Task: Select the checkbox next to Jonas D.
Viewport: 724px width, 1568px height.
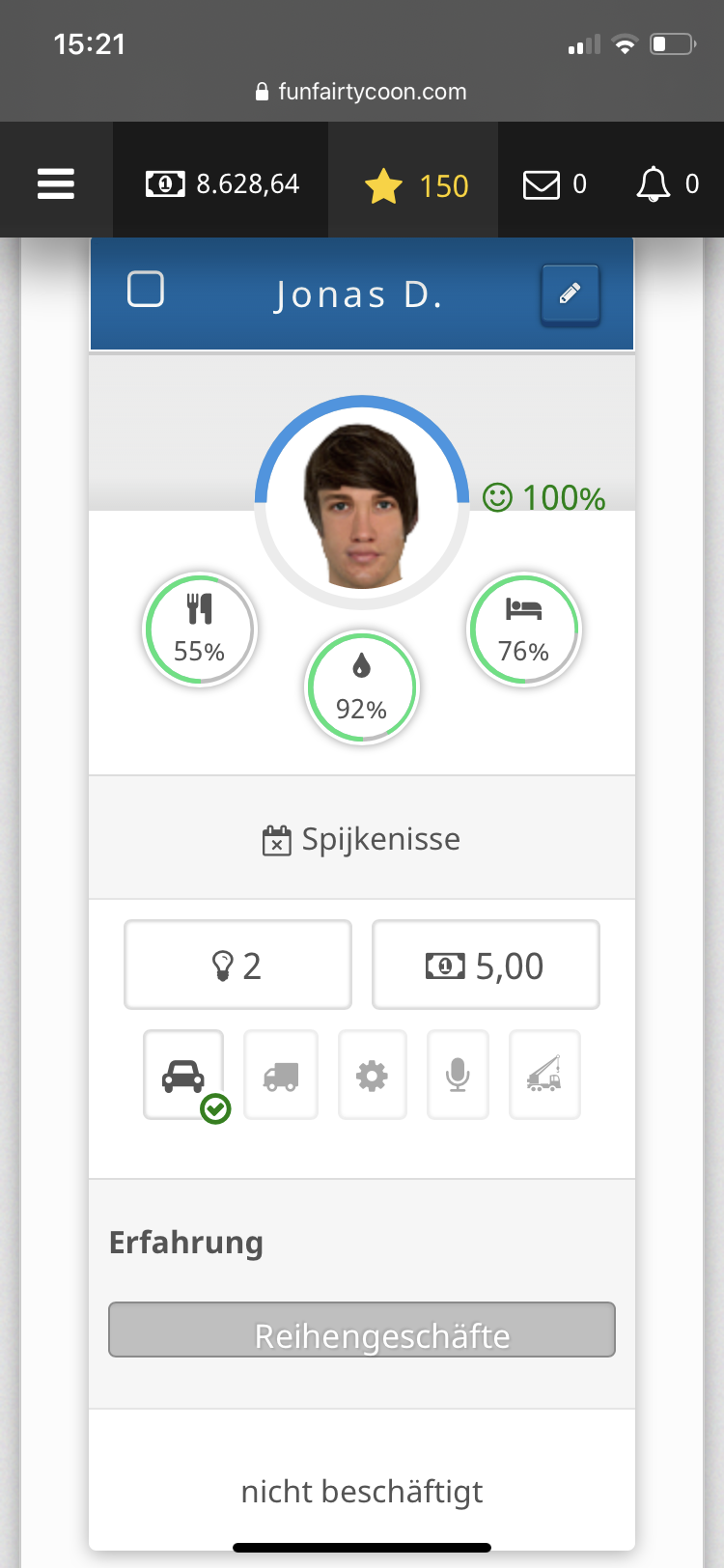Action: tap(146, 290)
